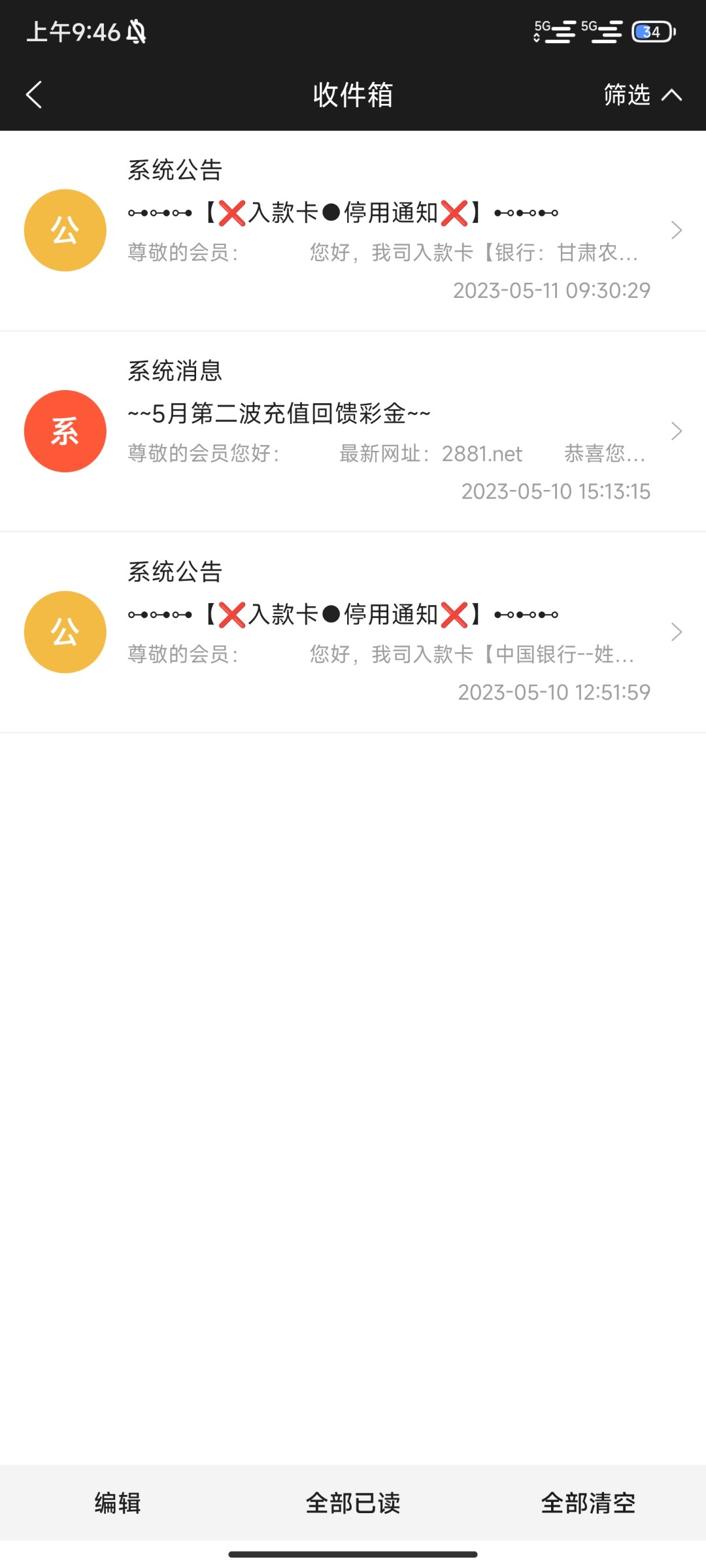Tap the back arrow to leave 收件箱

tap(34, 95)
